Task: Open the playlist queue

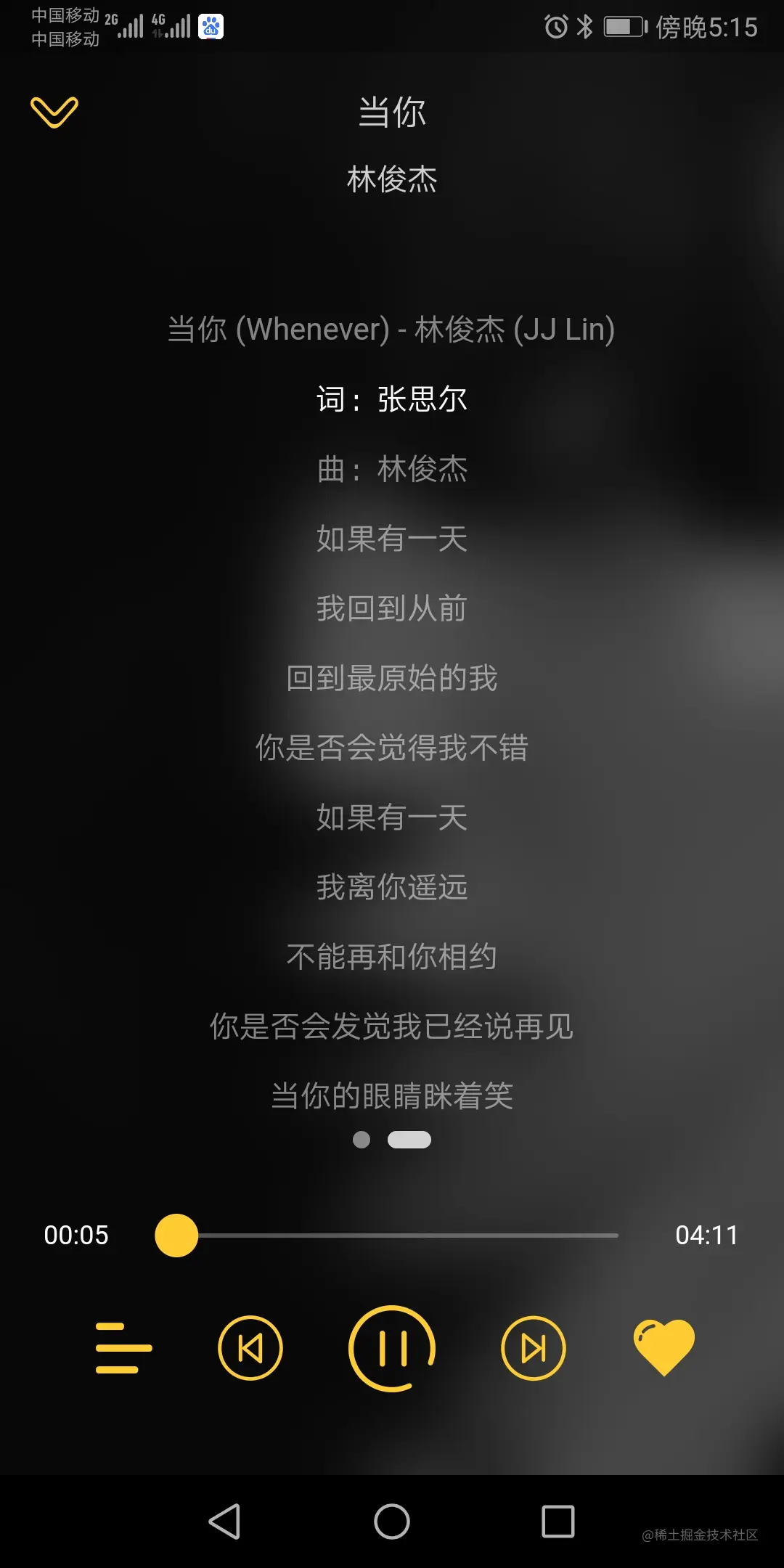Action: point(123,1348)
